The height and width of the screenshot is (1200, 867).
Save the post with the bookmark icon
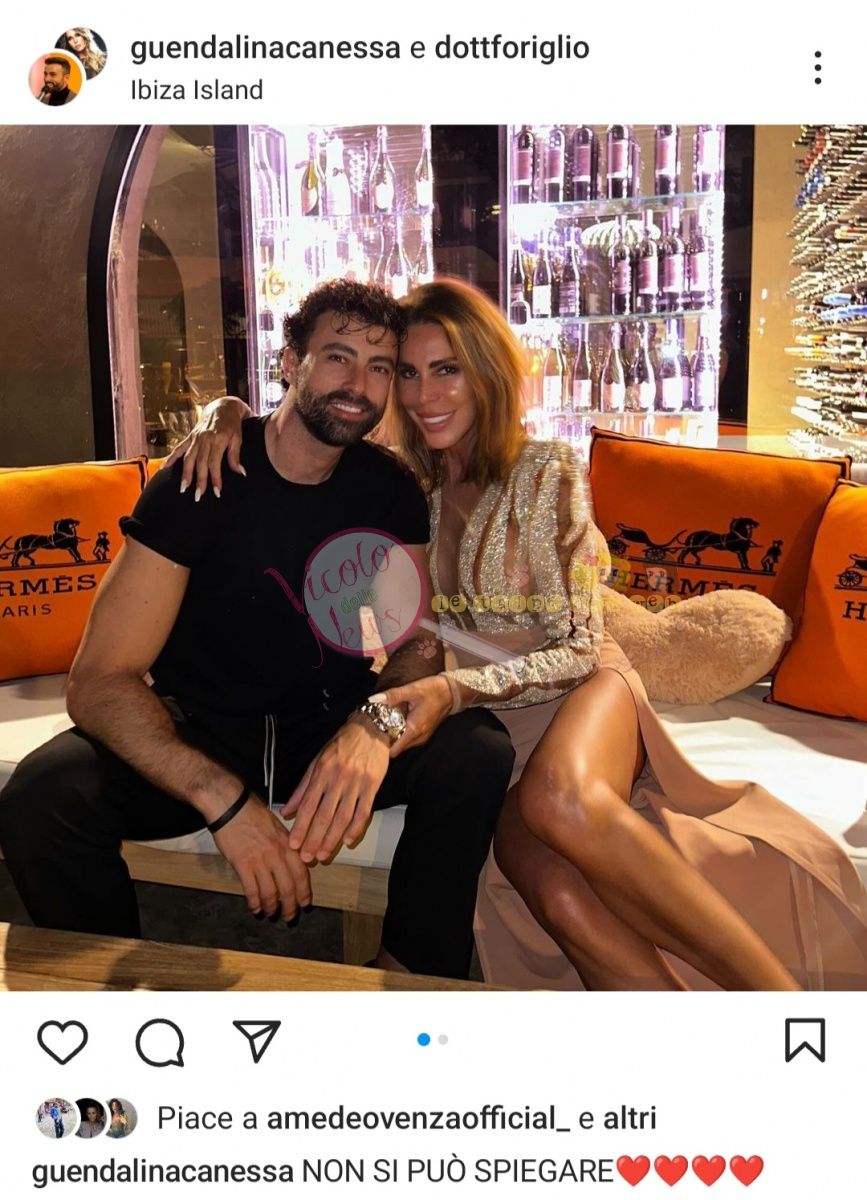point(804,1040)
